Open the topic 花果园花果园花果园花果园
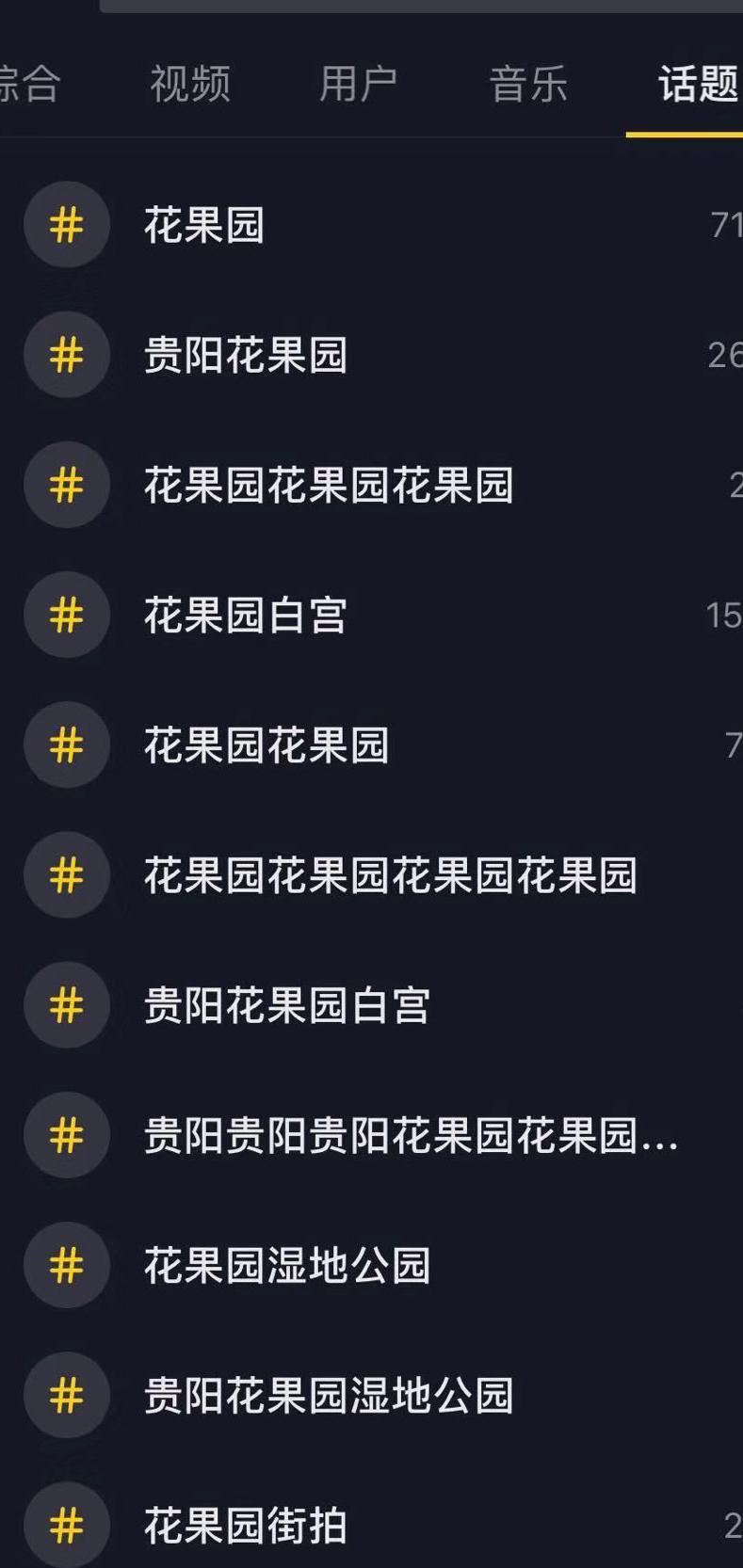The height and width of the screenshot is (1568, 743). tap(371, 875)
